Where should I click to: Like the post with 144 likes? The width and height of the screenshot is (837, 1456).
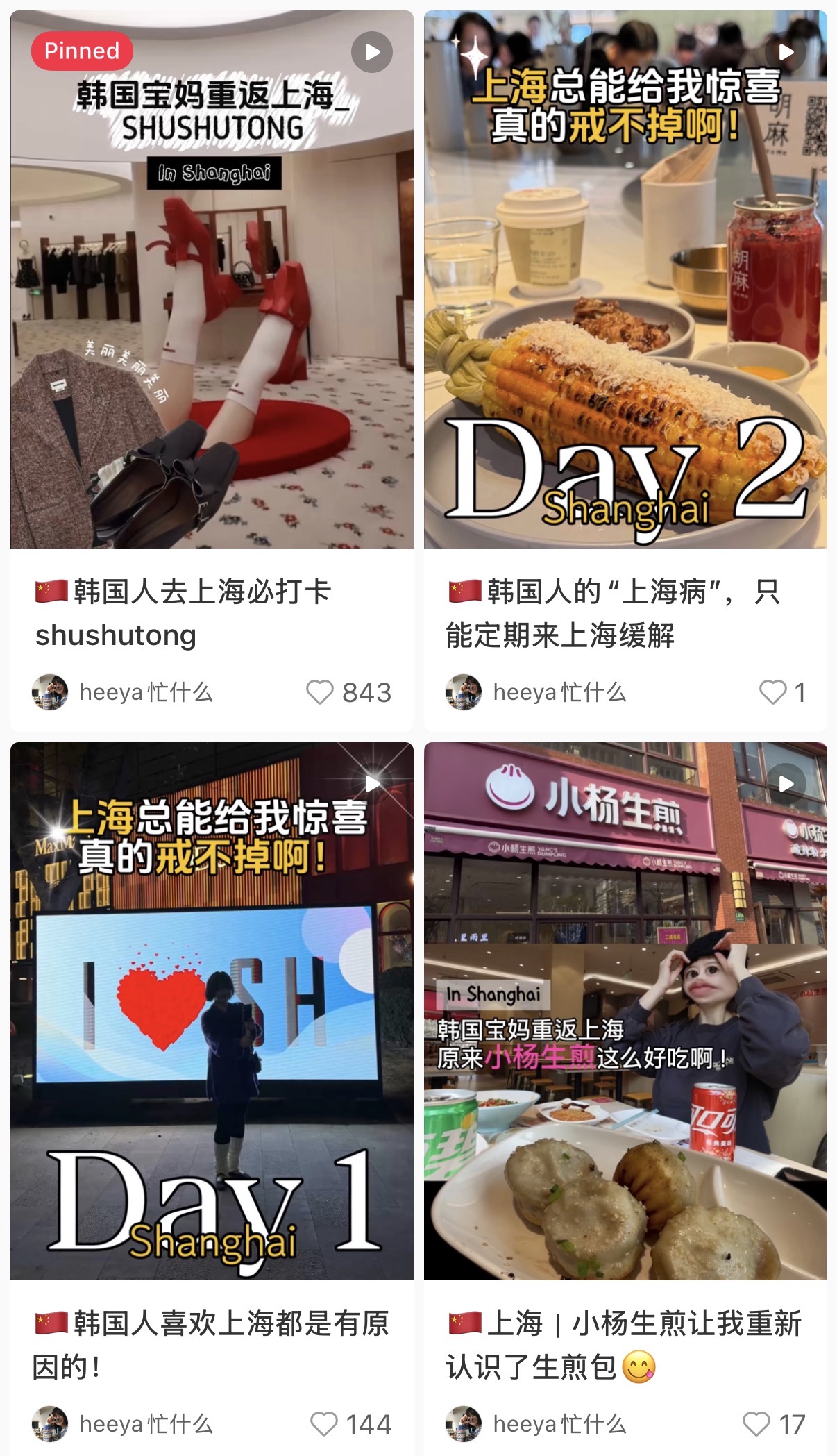click(x=323, y=1424)
